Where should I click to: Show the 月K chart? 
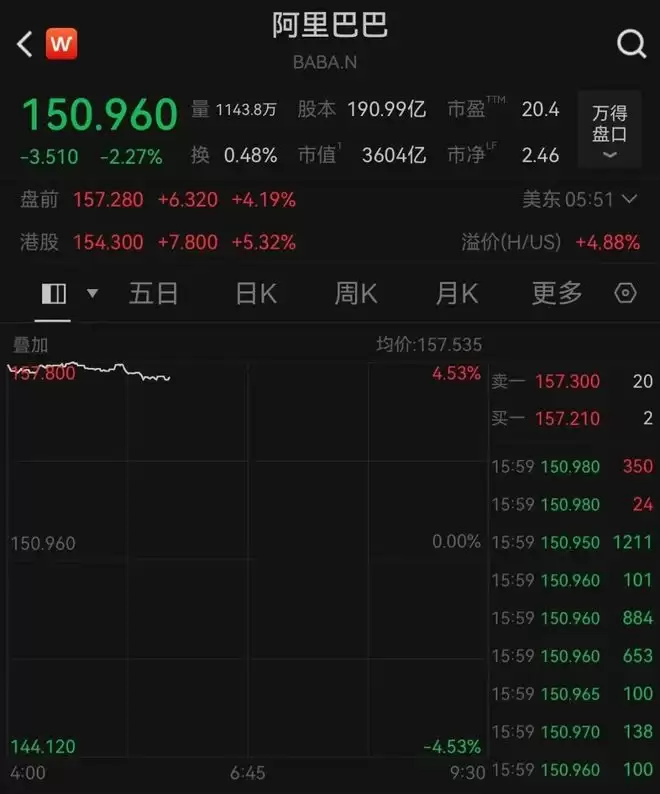click(x=456, y=293)
